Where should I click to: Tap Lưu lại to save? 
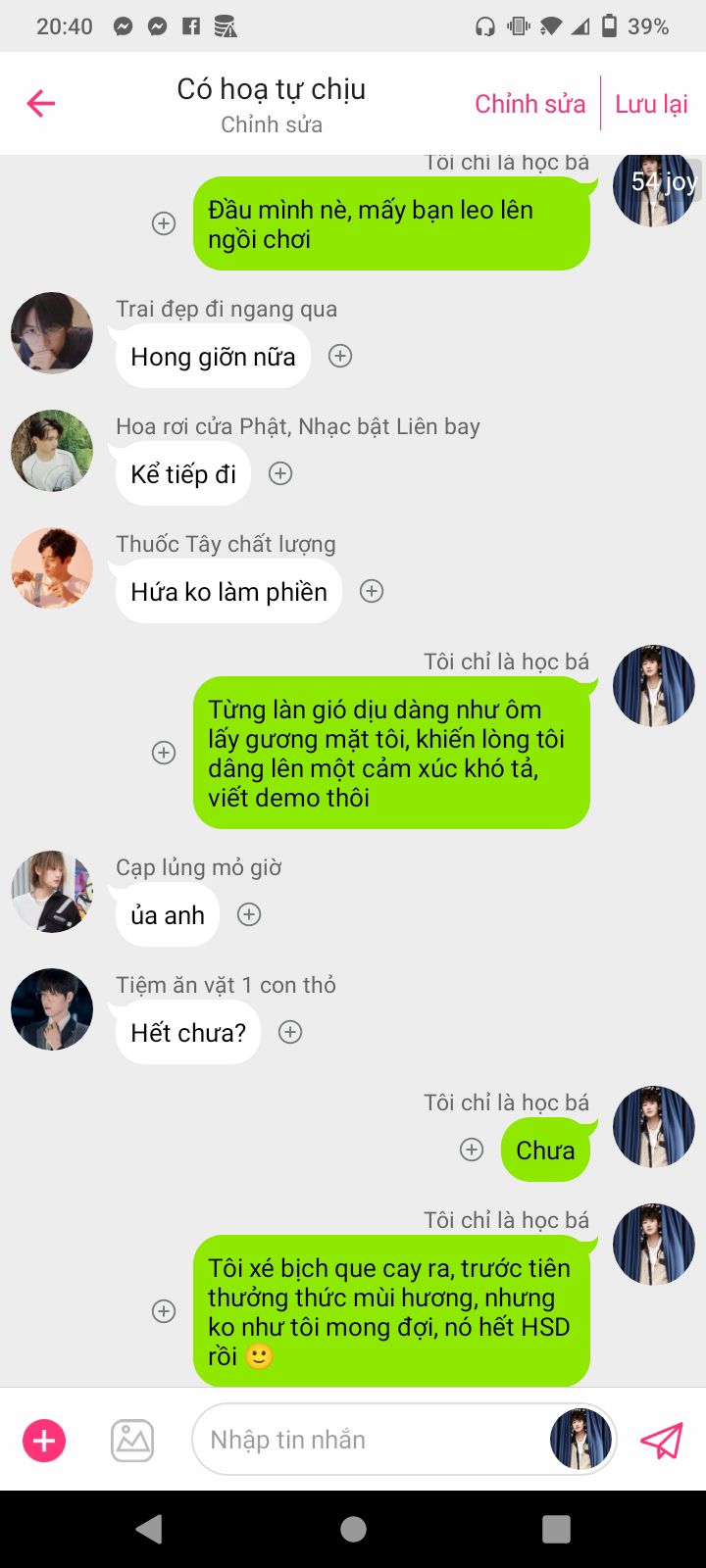click(x=651, y=104)
